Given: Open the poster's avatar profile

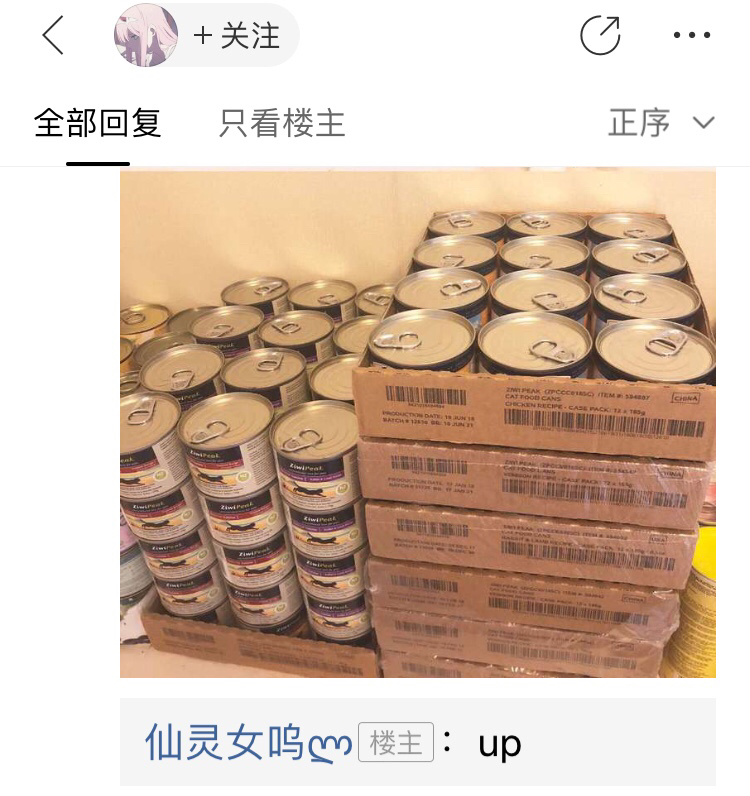Looking at the screenshot, I should (x=146, y=35).
